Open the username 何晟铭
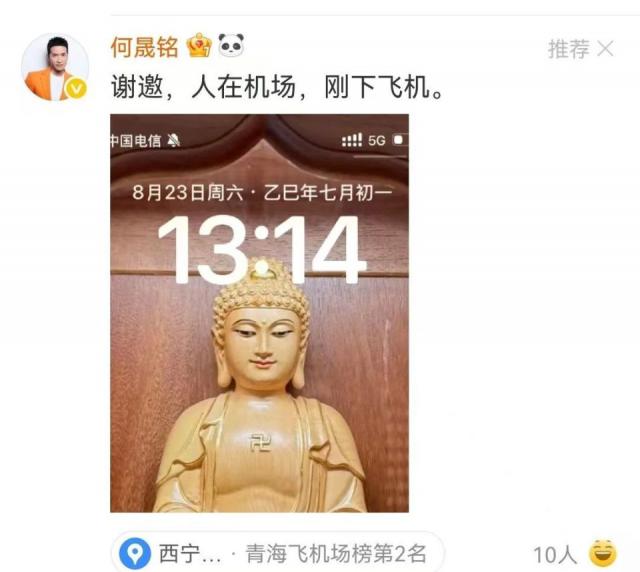Screen dimensions: 640x572 [x=143, y=46]
